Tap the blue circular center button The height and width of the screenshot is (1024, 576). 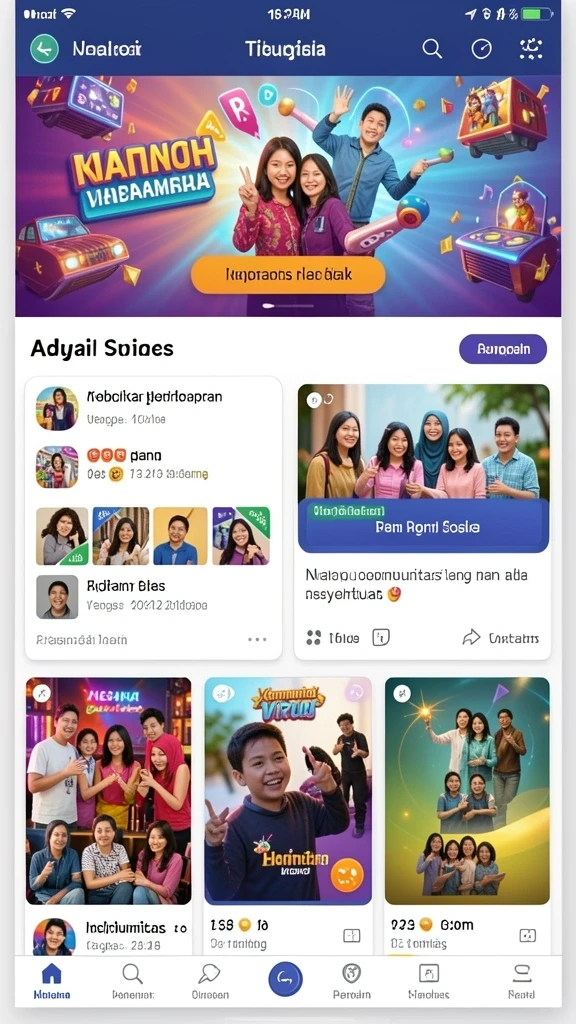pos(285,979)
